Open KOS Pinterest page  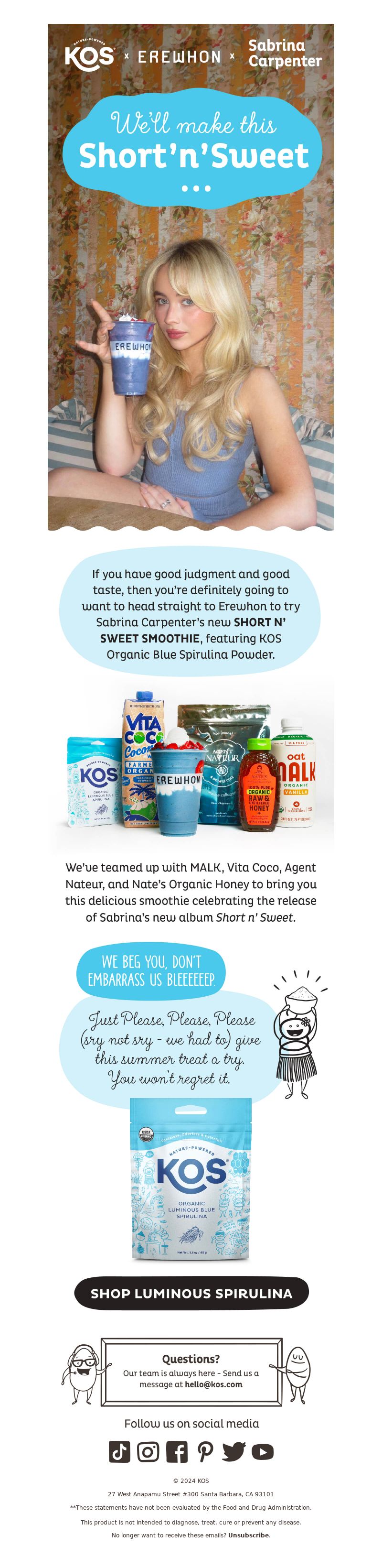coord(205,1452)
